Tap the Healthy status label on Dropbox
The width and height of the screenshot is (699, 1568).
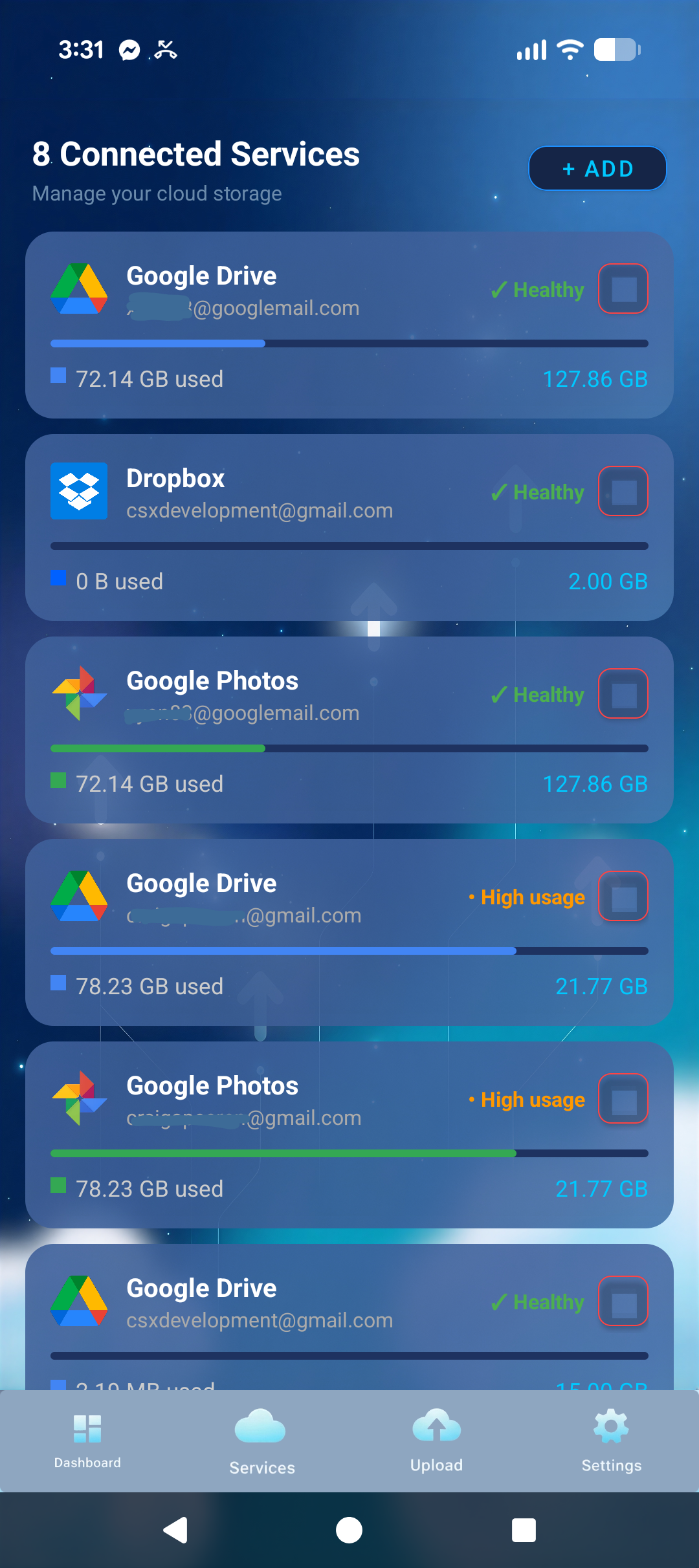click(538, 492)
